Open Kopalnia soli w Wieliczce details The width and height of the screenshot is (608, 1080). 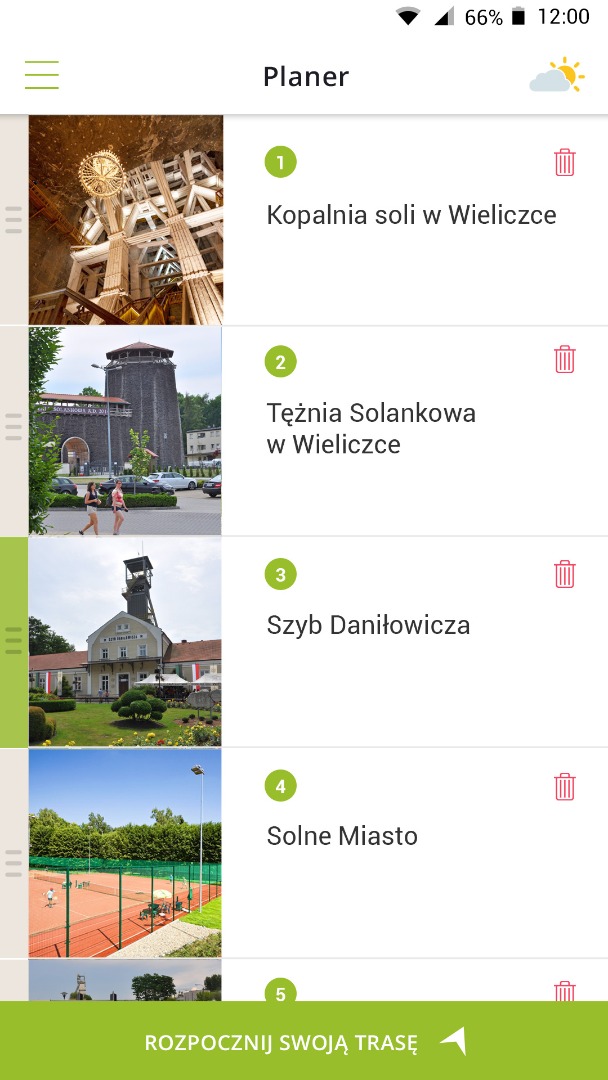(x=411, y=215)
